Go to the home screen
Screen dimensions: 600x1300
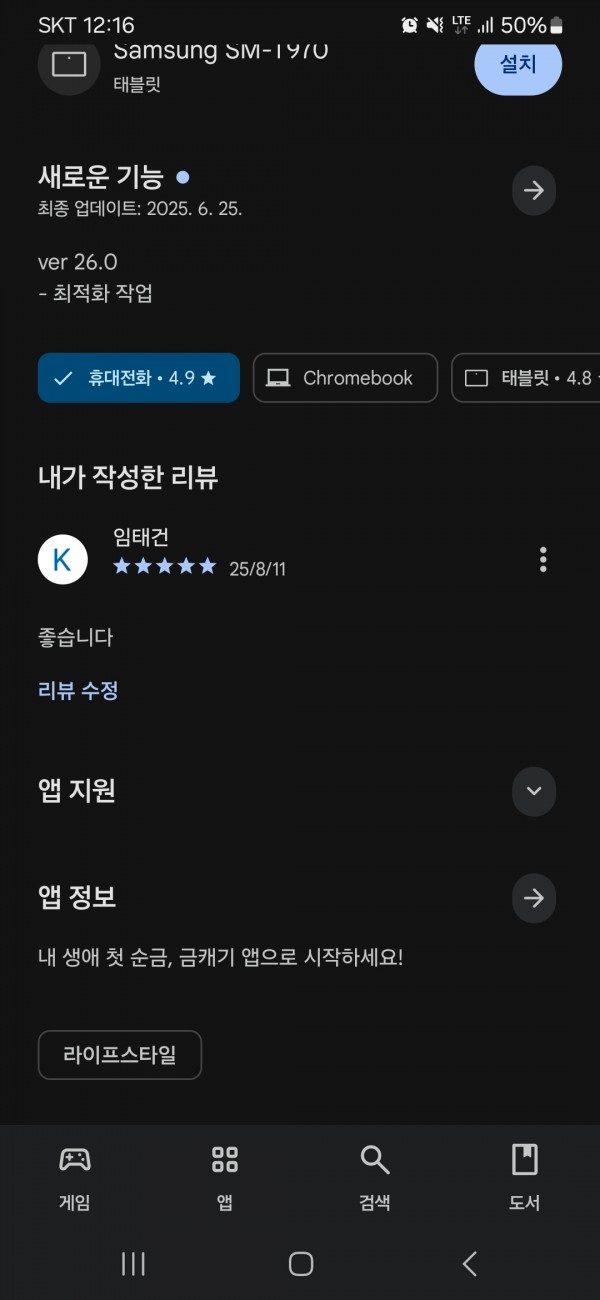tap(301, 1264)
